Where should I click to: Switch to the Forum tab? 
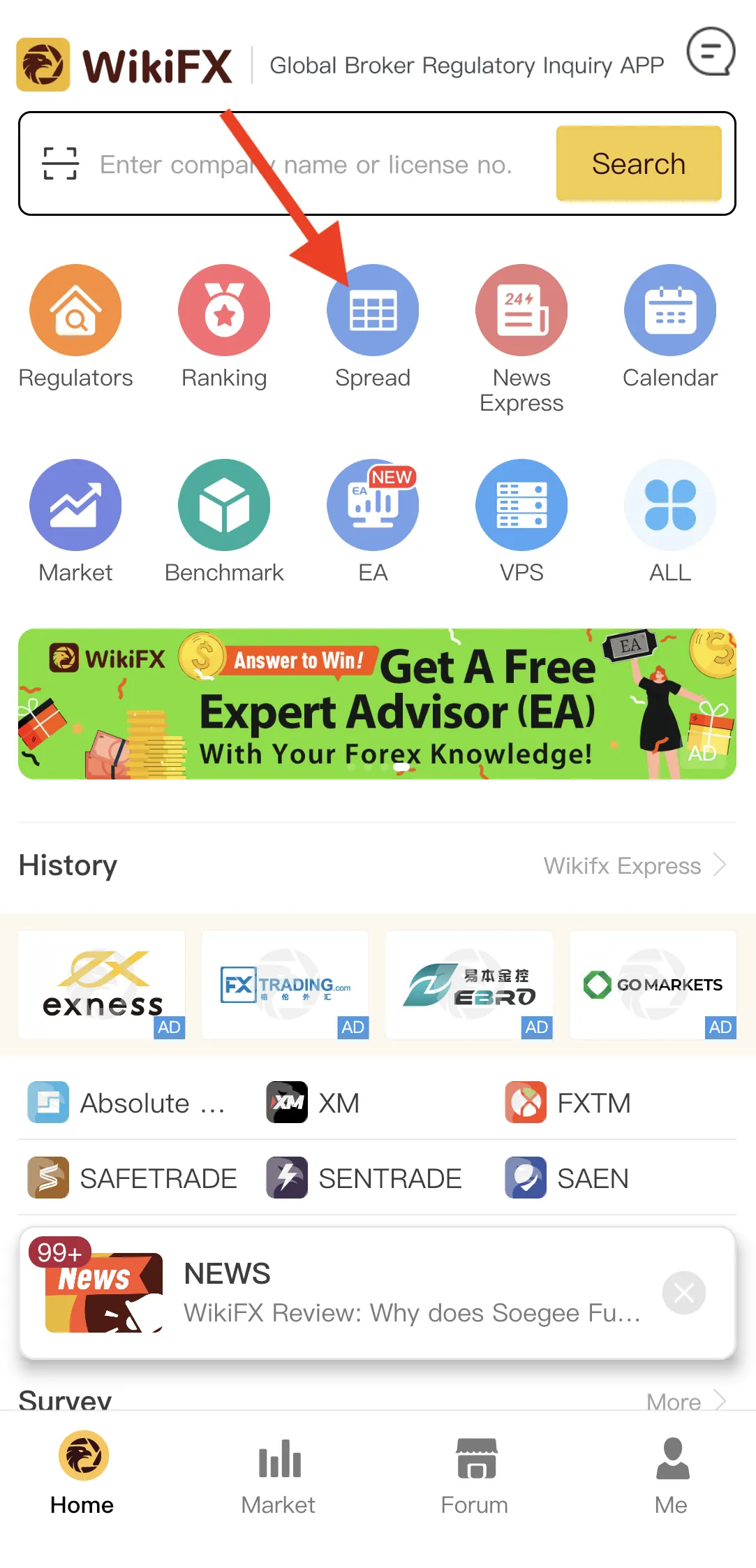coord(475,1475)
